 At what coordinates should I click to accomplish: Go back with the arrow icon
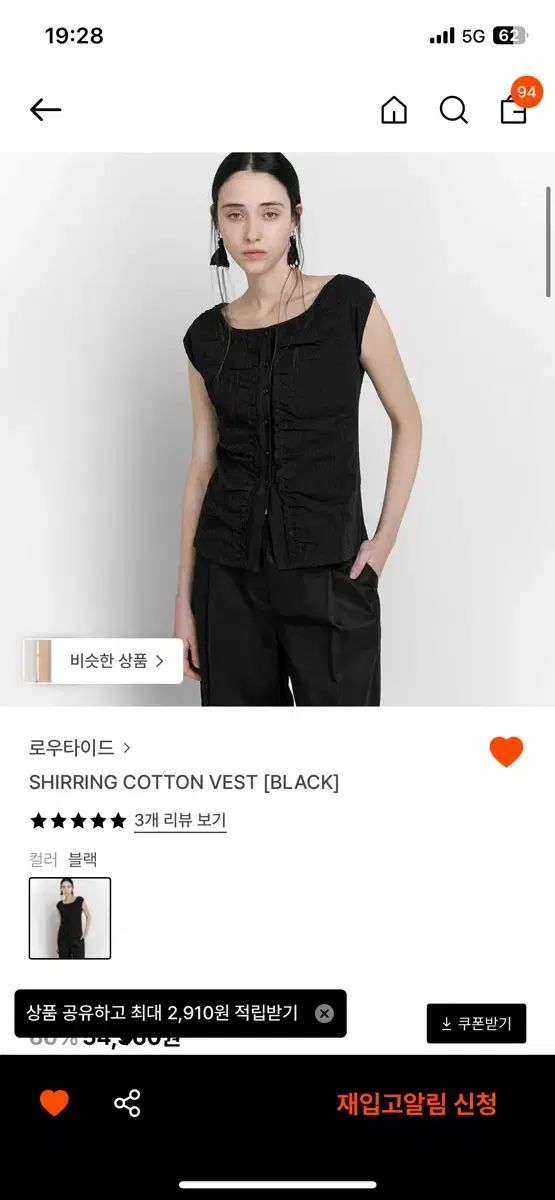click(45, 110)
